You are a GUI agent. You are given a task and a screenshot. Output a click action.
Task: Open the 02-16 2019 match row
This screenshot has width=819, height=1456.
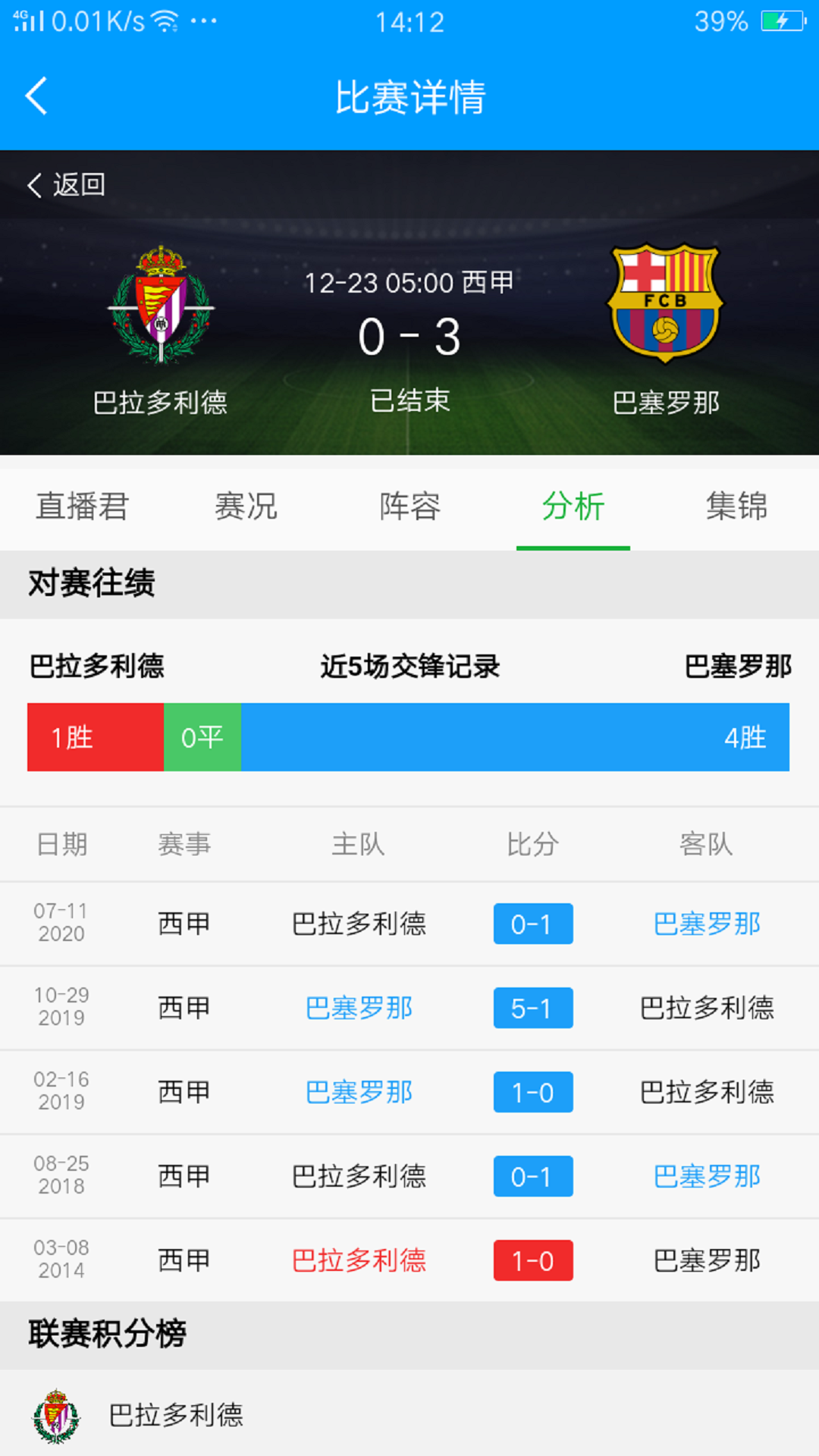(x=409, y=1092)
